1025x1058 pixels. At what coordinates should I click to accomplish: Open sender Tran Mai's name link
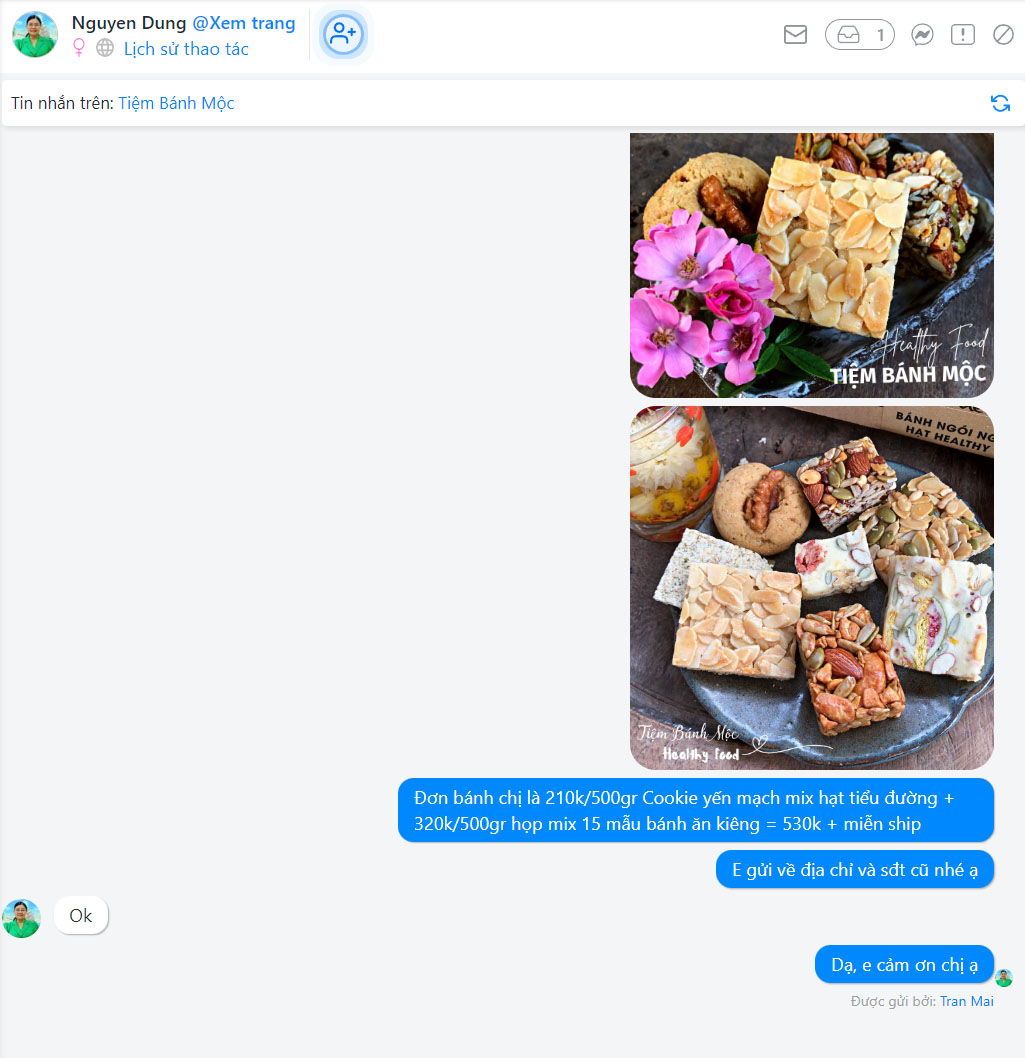tap(966, 1001)
